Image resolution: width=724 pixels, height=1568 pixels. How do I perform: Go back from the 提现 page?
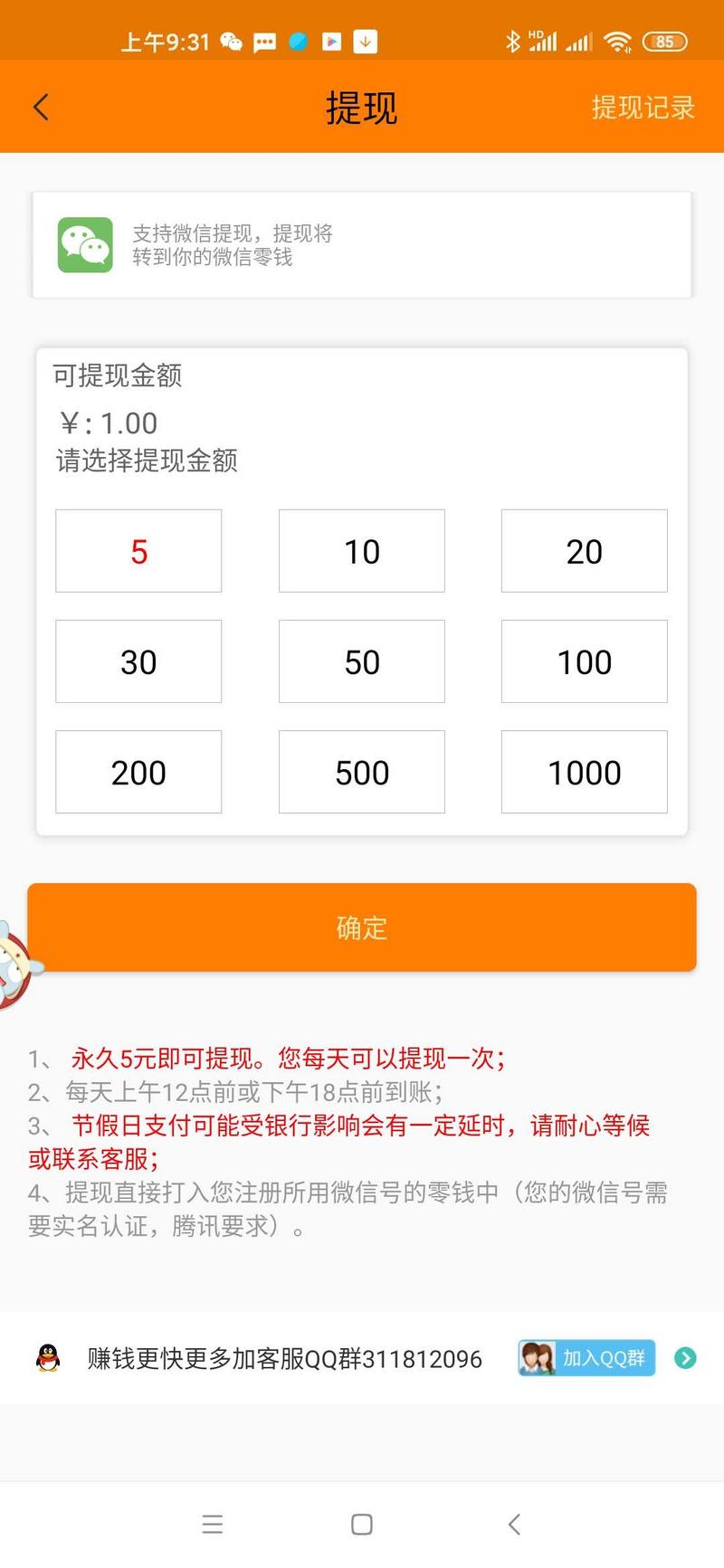pyautogui.click(x=41, y=108)
